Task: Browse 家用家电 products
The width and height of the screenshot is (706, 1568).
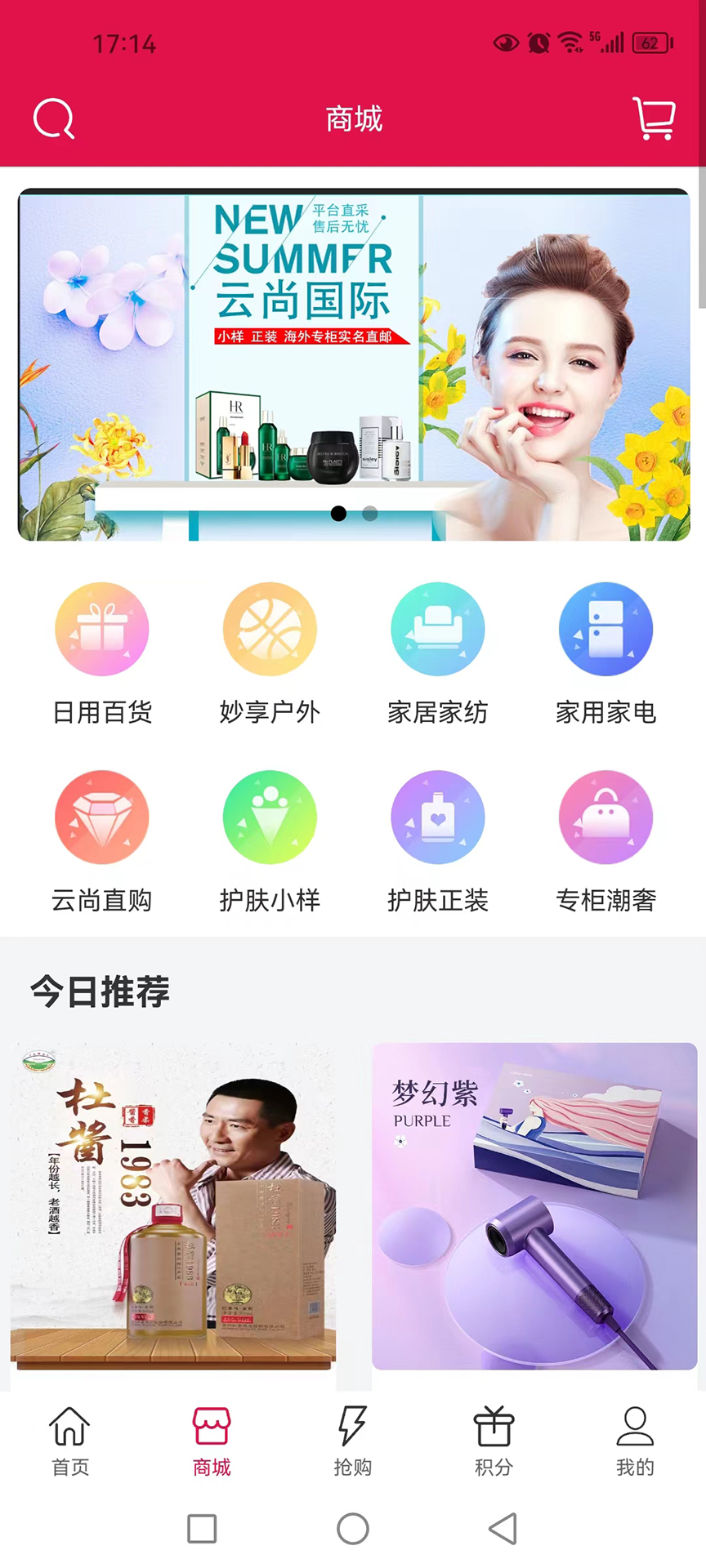Action: [x=605, y=653]
